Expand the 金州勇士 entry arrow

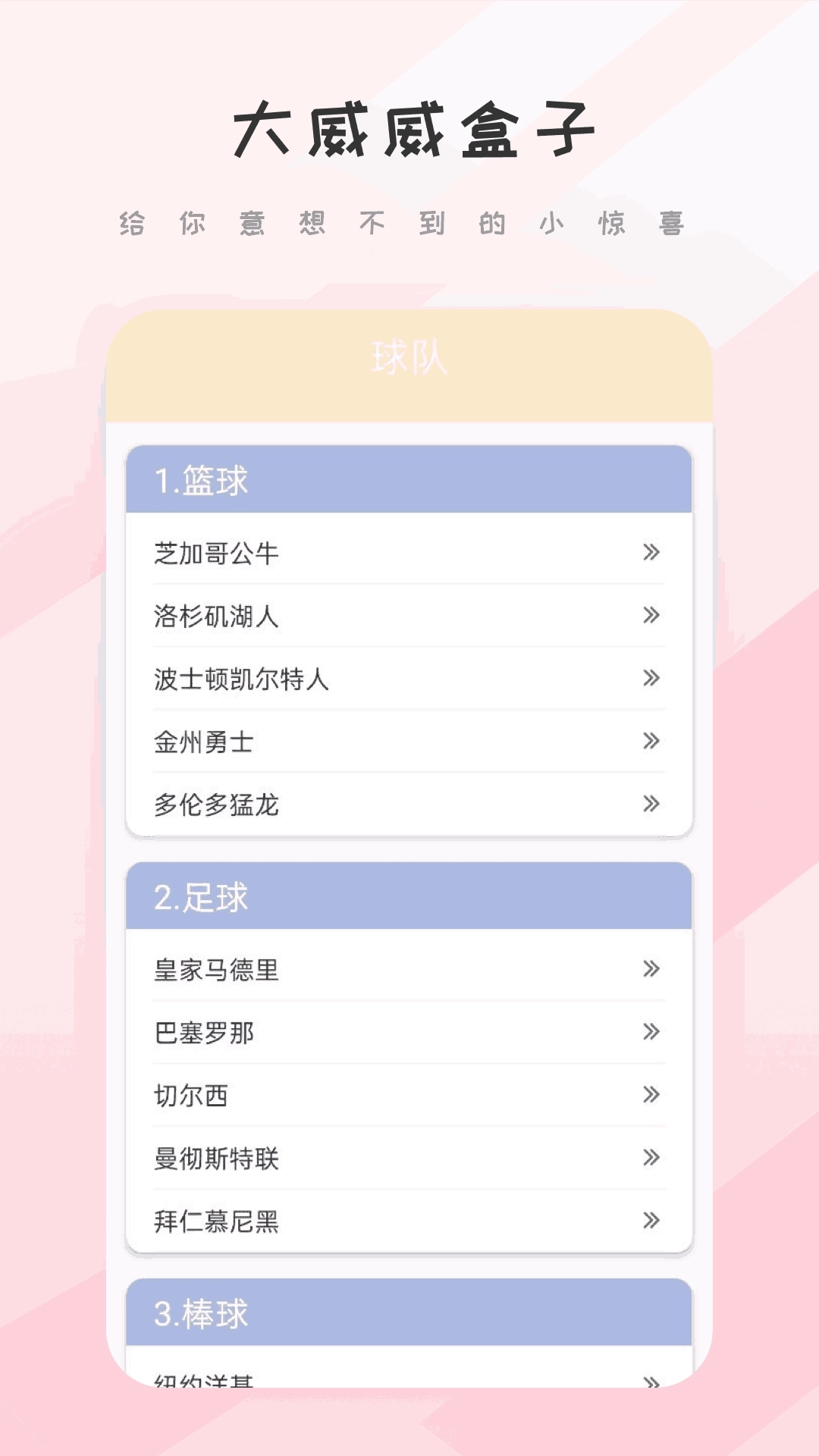tap(651, 742)
